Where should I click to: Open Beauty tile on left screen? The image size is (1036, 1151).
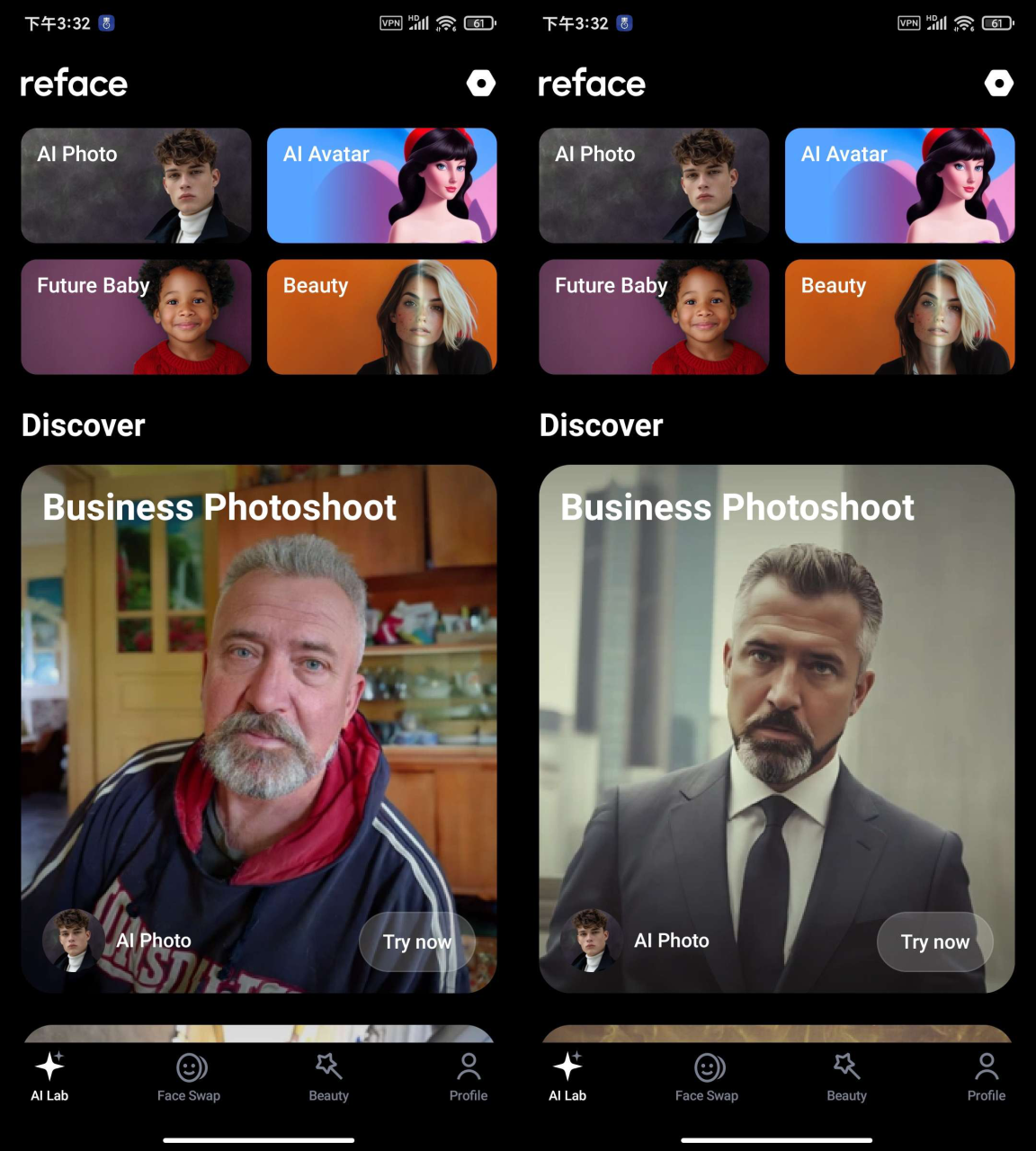coord(381,317)
